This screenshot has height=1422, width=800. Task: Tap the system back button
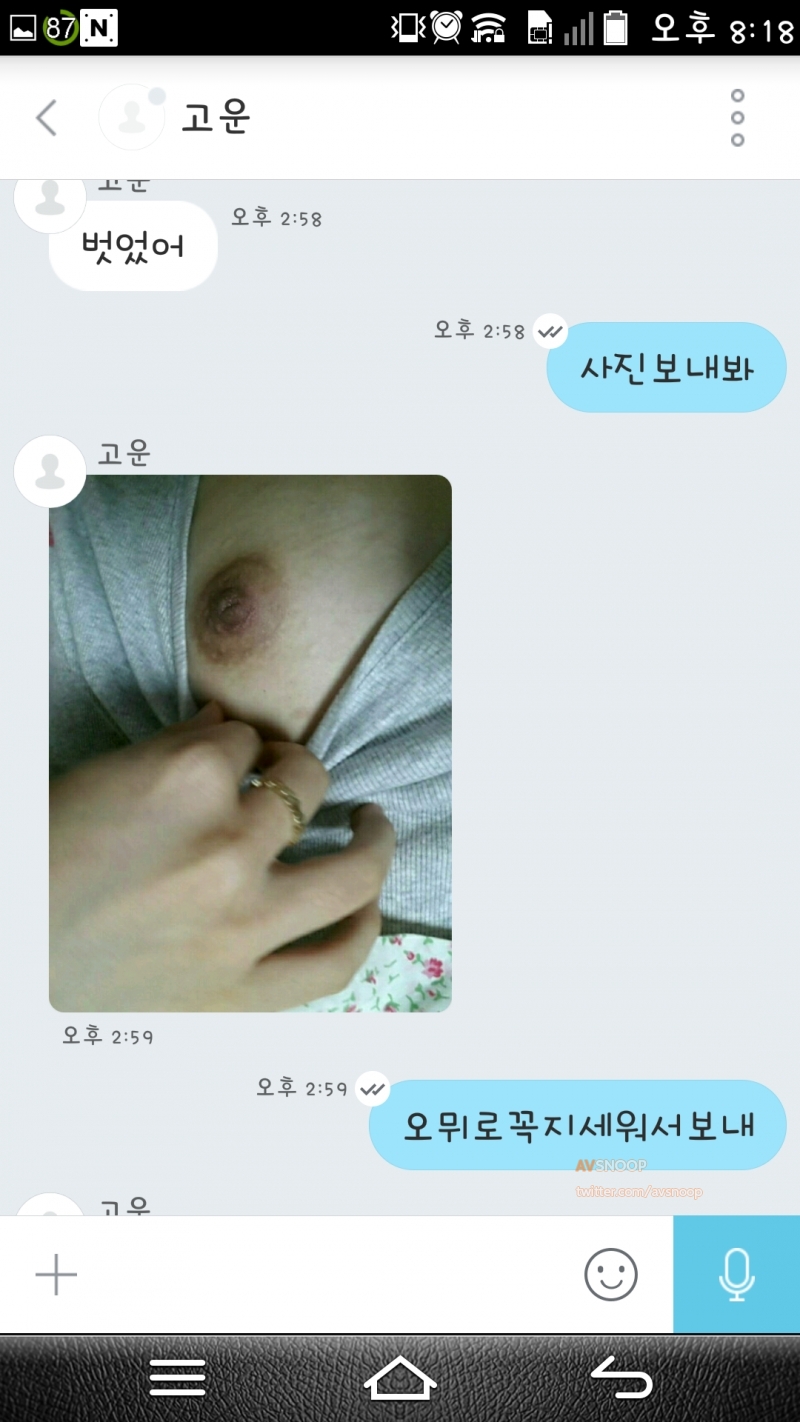click(621, 1378)
